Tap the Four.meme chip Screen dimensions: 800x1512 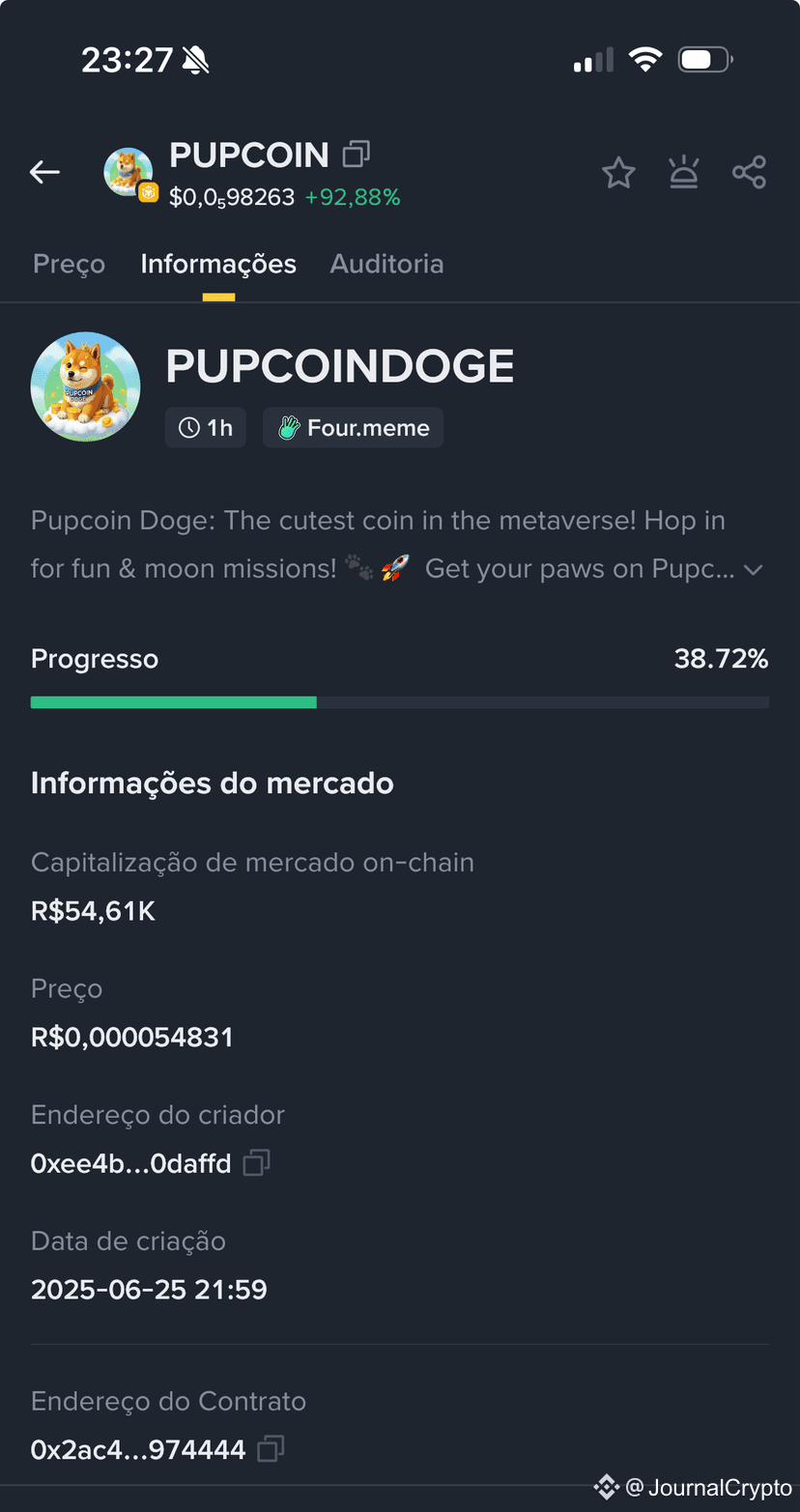(354, 428)
